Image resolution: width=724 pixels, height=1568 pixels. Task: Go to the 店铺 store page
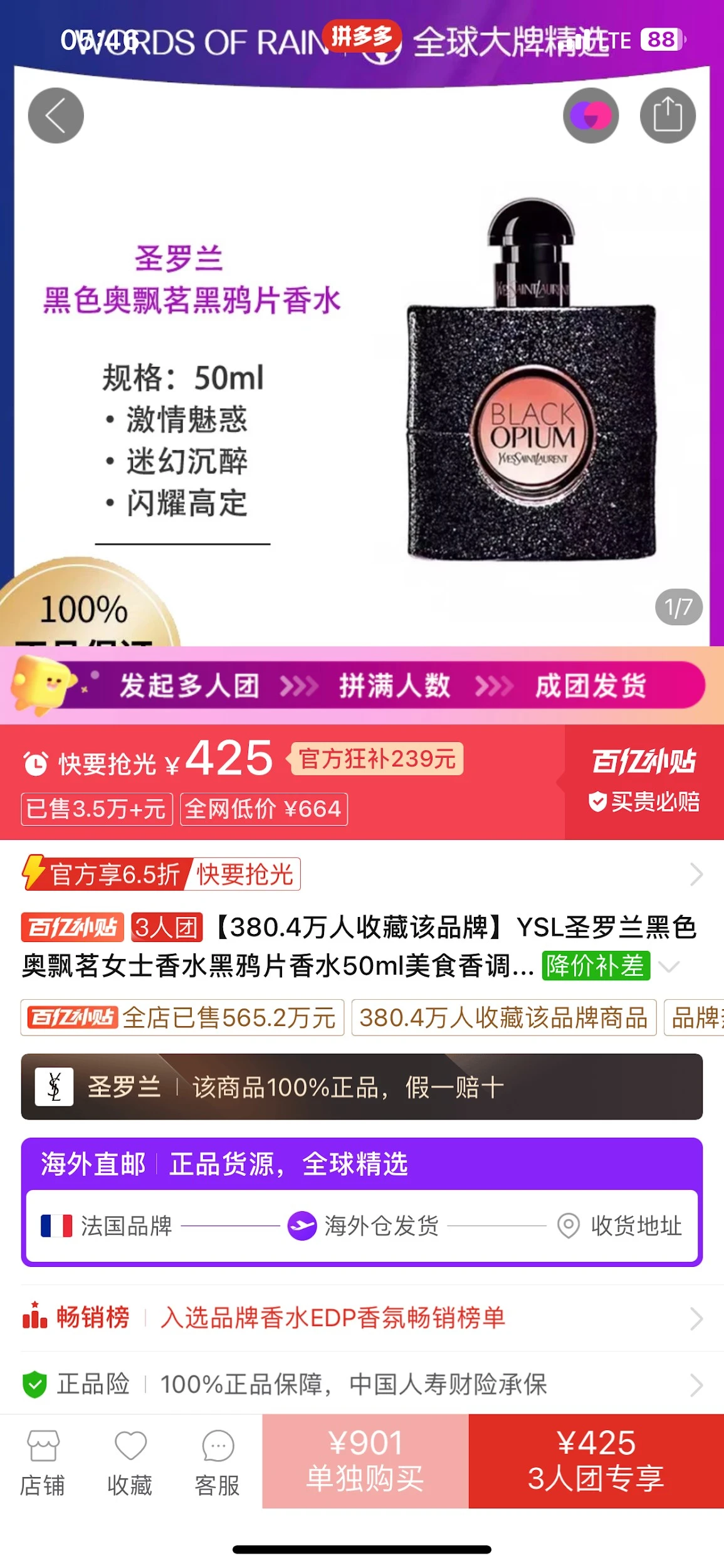pos(43,1463)
